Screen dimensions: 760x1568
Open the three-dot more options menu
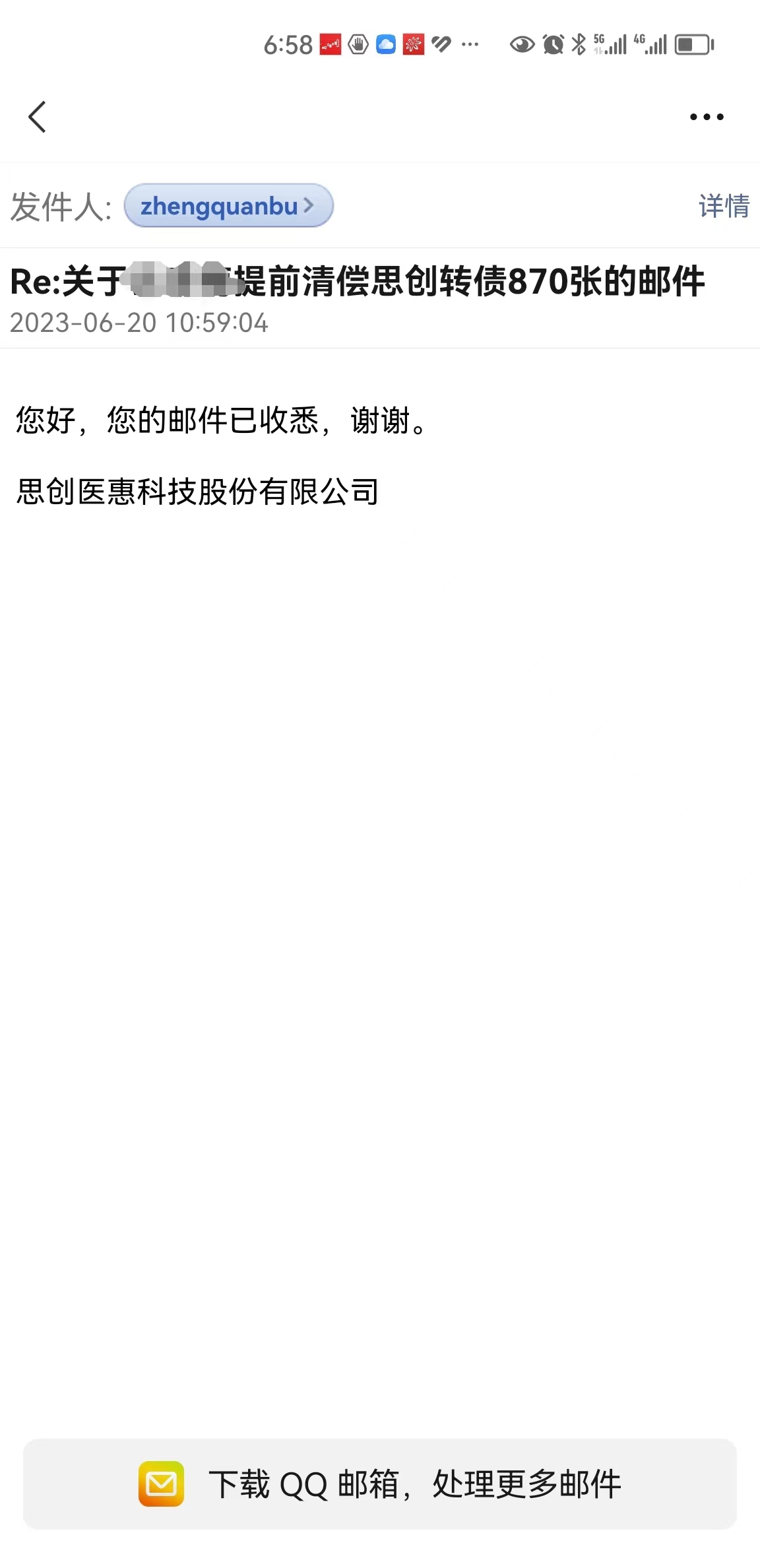(x=707, y=117)
